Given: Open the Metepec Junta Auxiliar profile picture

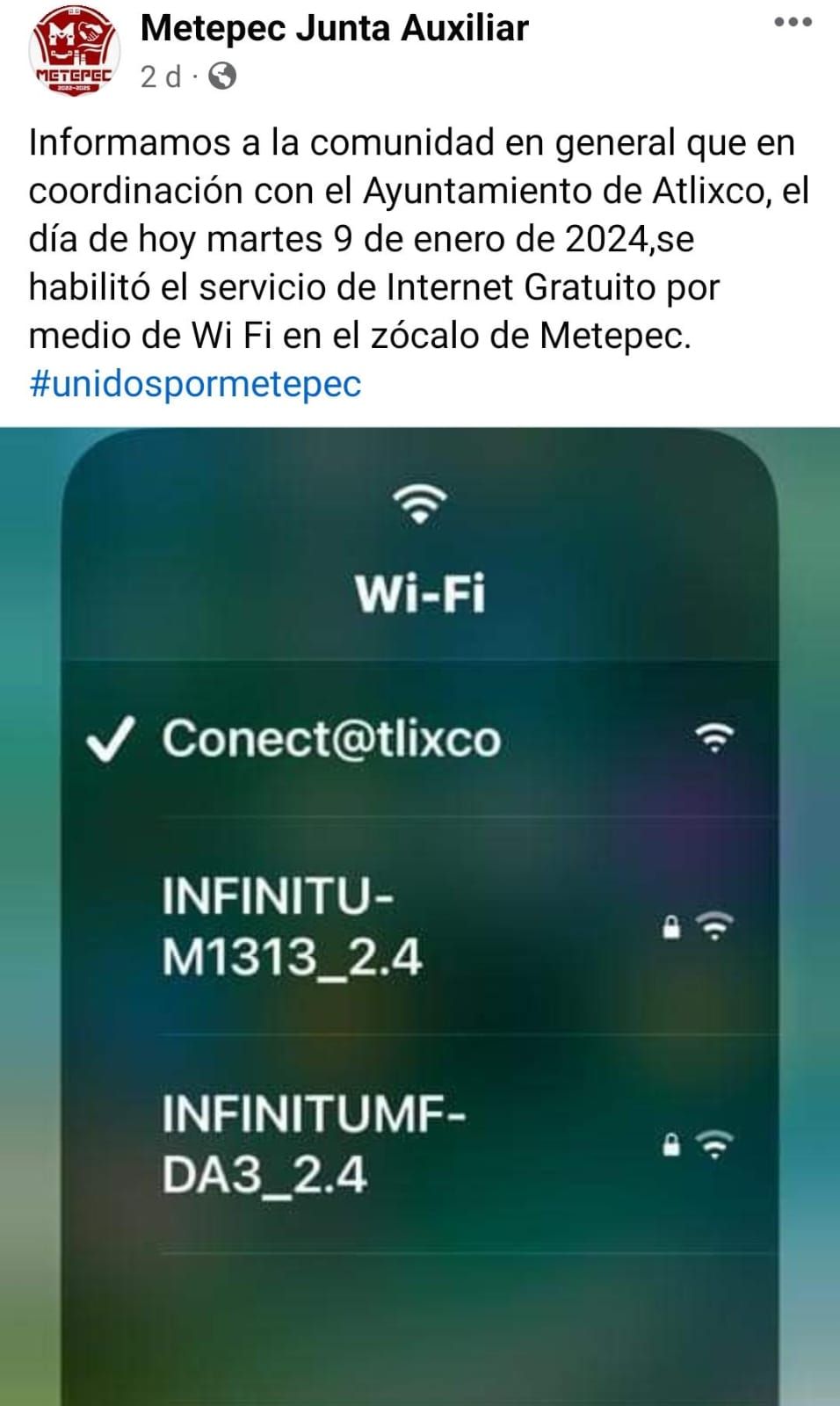Looking at the screenshot, I should point(74,53).
